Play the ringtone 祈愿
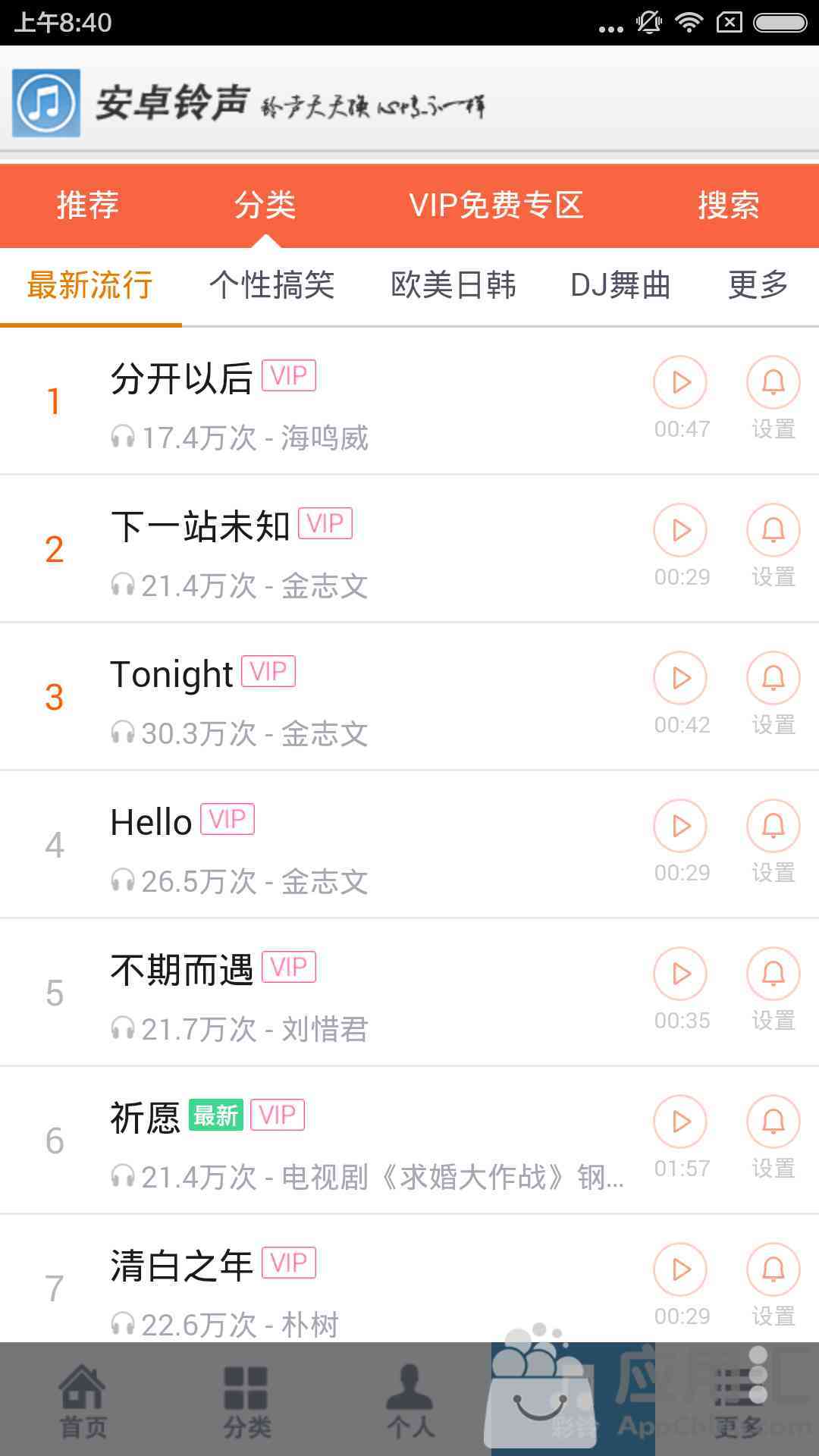This screenshot has width=819, height=1456. [681, 1122]
